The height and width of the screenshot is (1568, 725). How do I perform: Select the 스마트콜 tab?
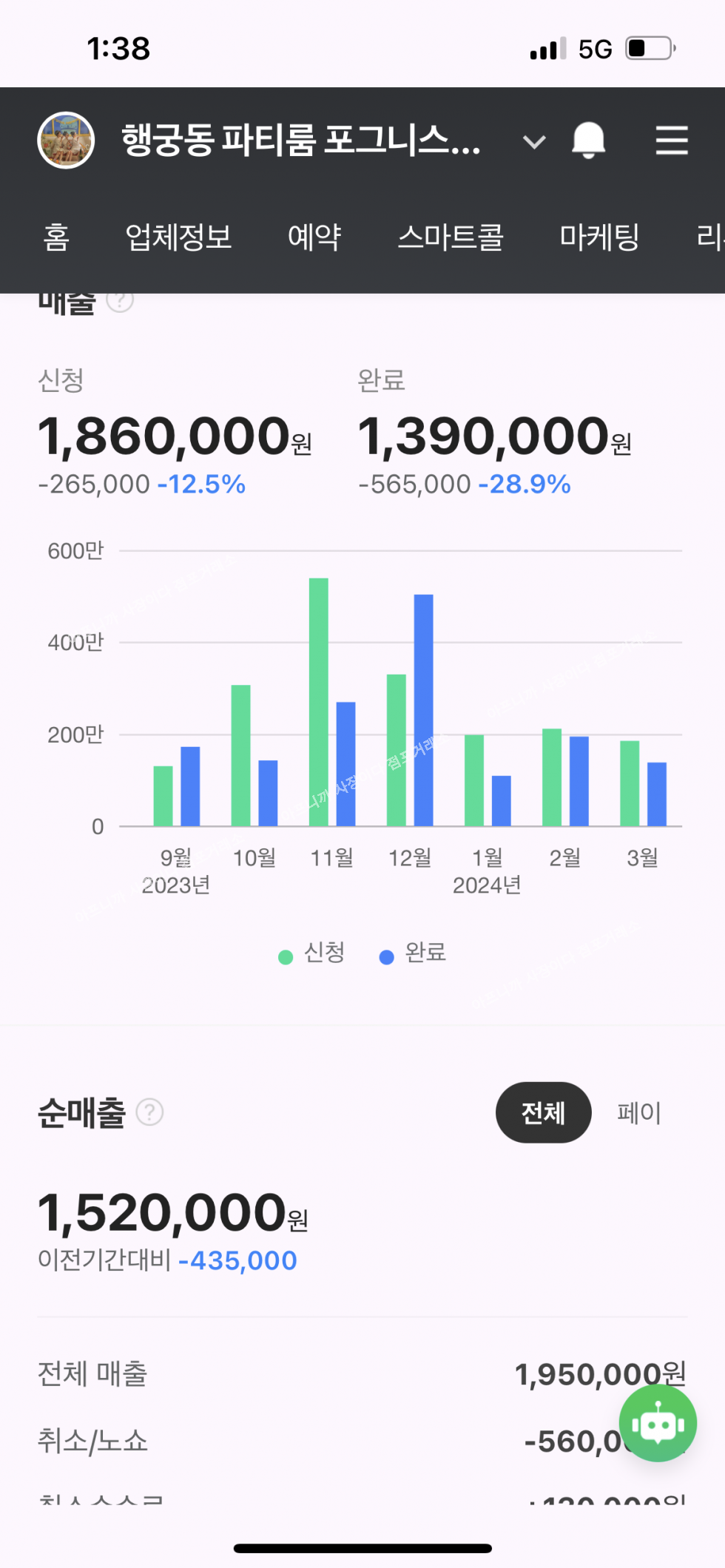[451, 237]
